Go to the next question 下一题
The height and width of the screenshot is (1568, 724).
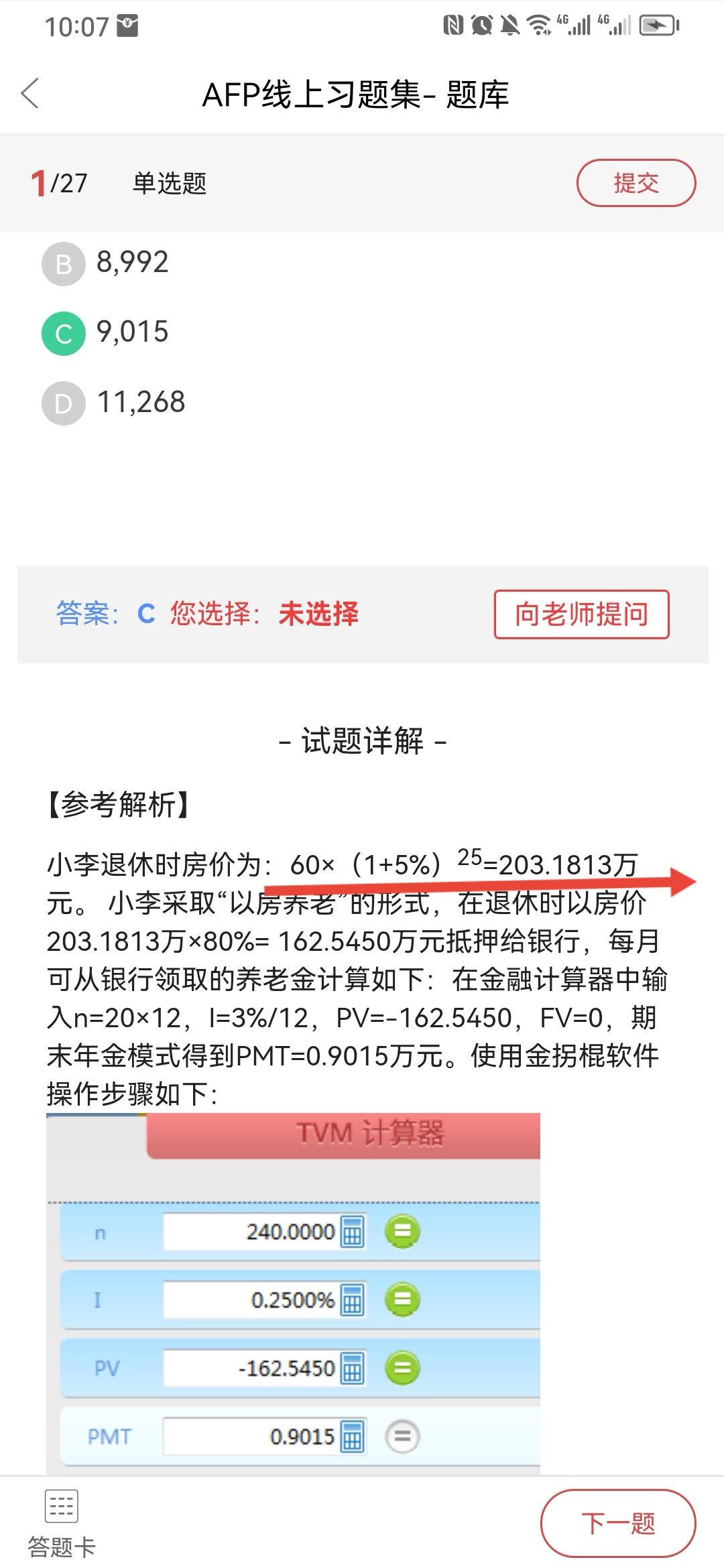[617, 1523]
